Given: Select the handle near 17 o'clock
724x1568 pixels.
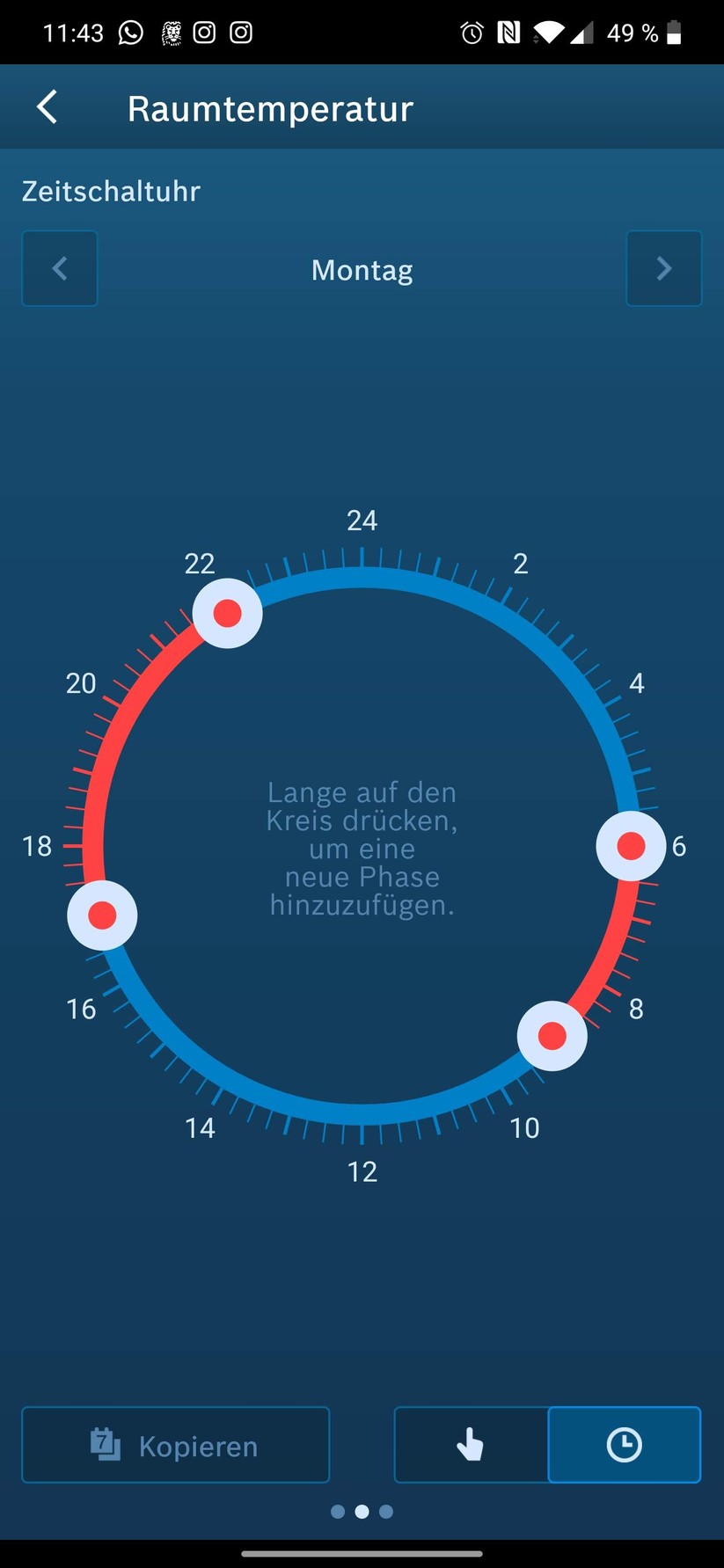Looking at the screenshot, I should click(x=102, y=915).
